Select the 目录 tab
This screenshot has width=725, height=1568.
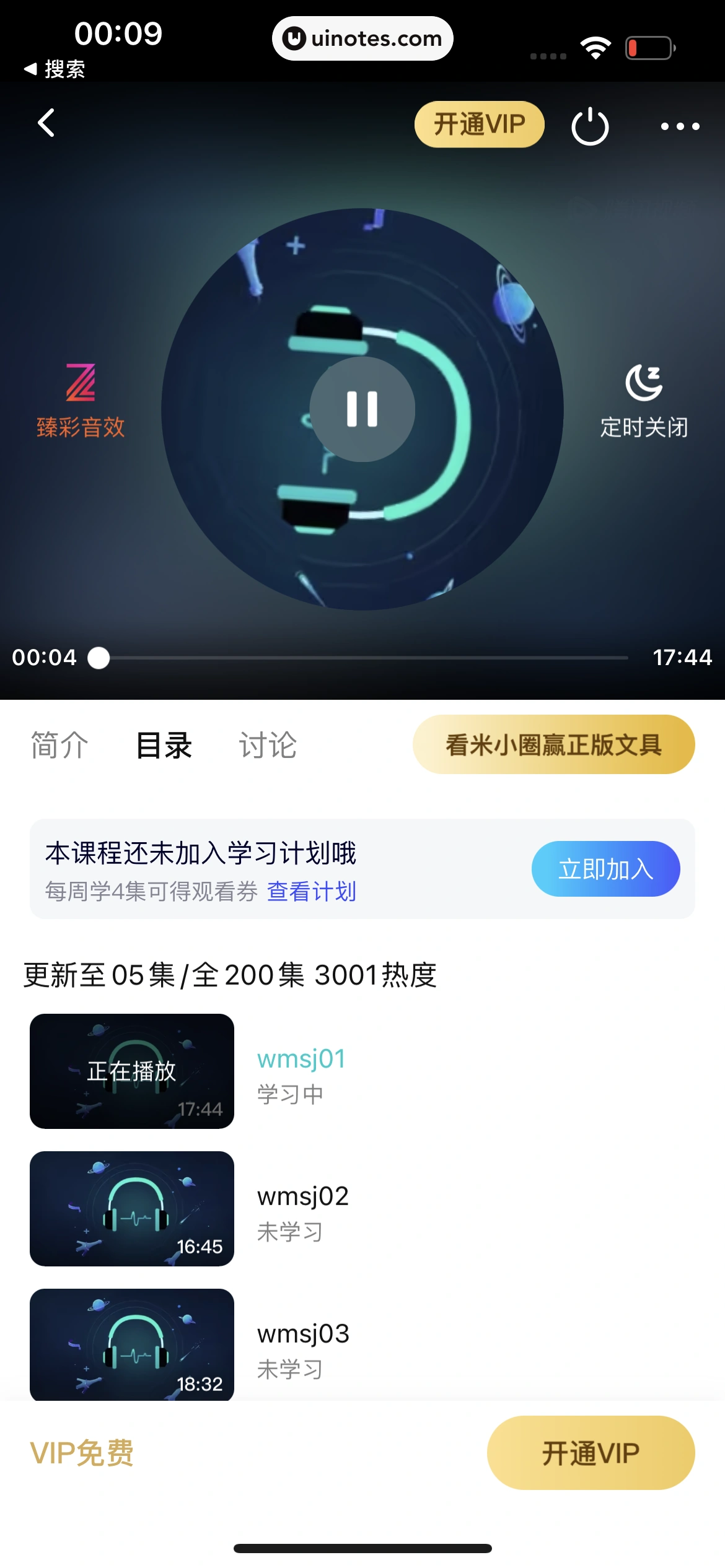click(x=164, y=745)
